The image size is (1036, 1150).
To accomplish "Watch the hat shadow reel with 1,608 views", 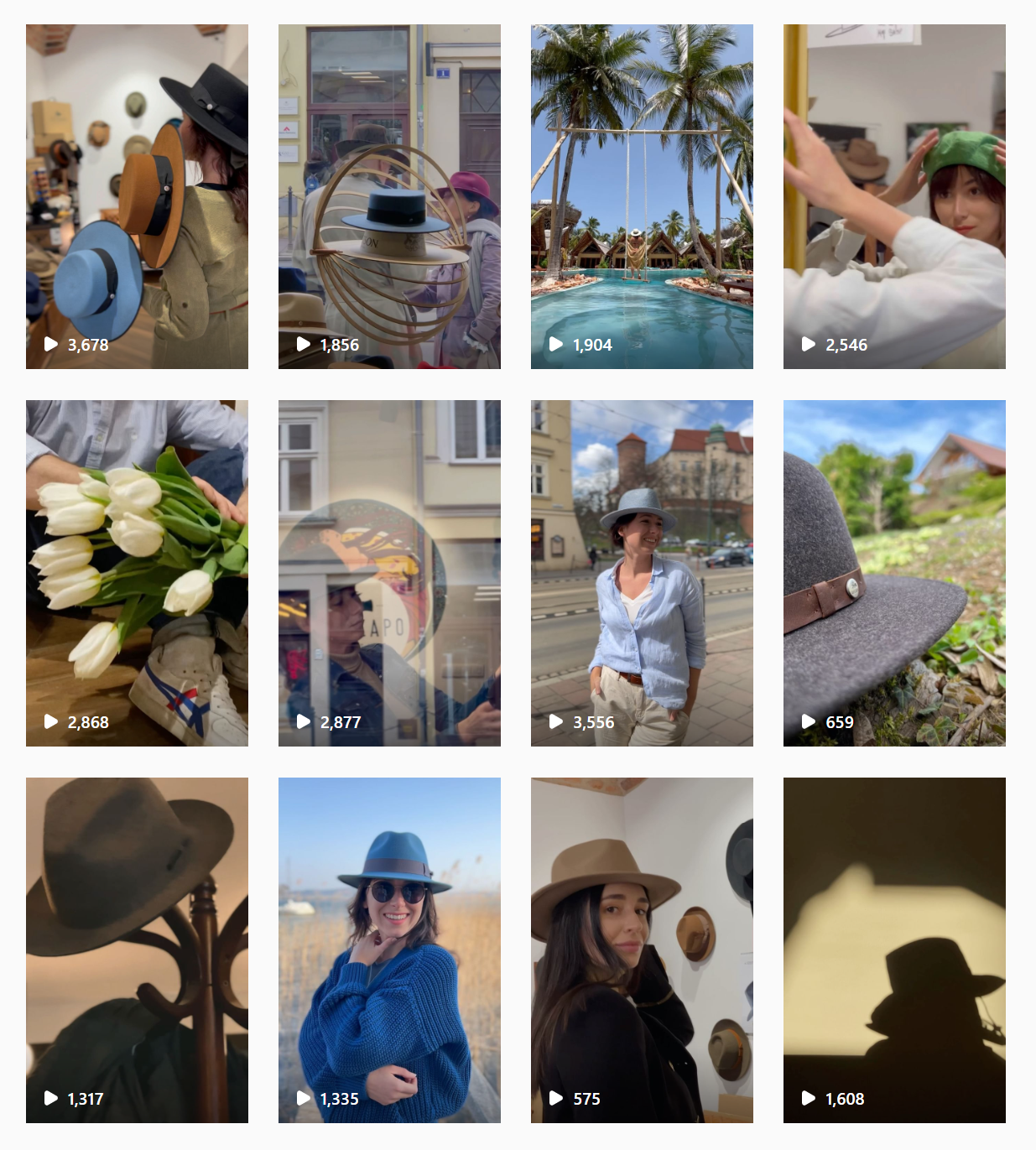I will [894, 950].
